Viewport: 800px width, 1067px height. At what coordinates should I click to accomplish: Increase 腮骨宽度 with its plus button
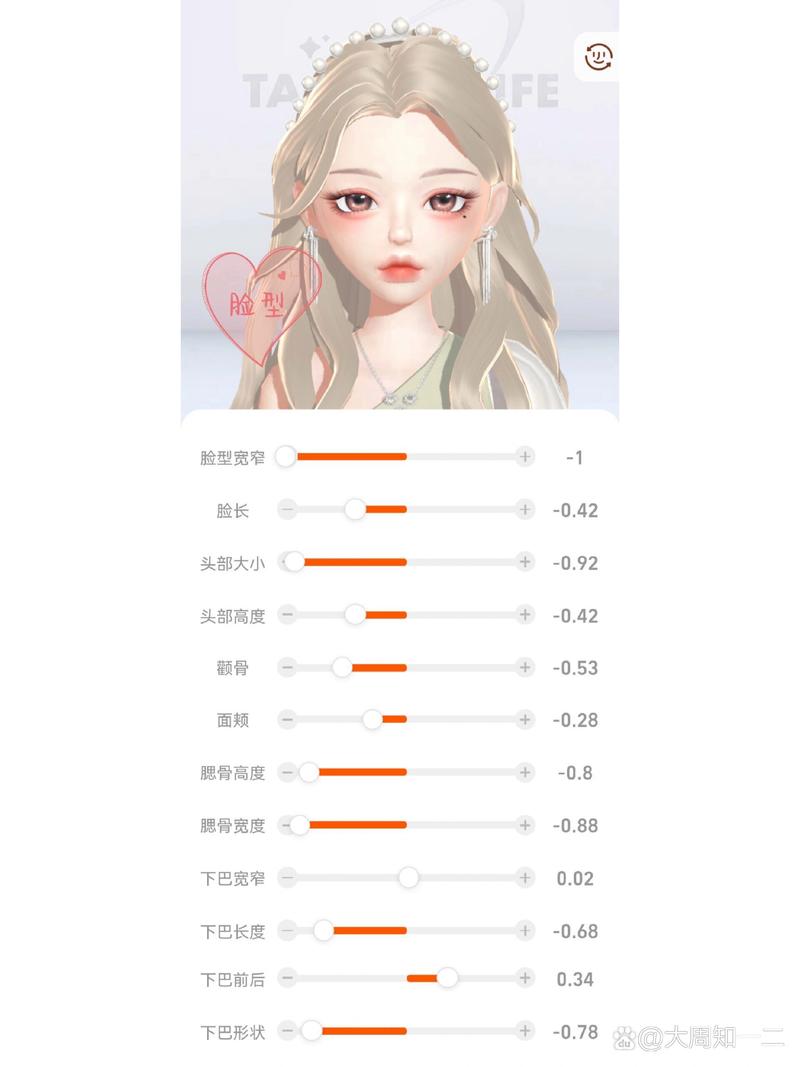point(525,825)
